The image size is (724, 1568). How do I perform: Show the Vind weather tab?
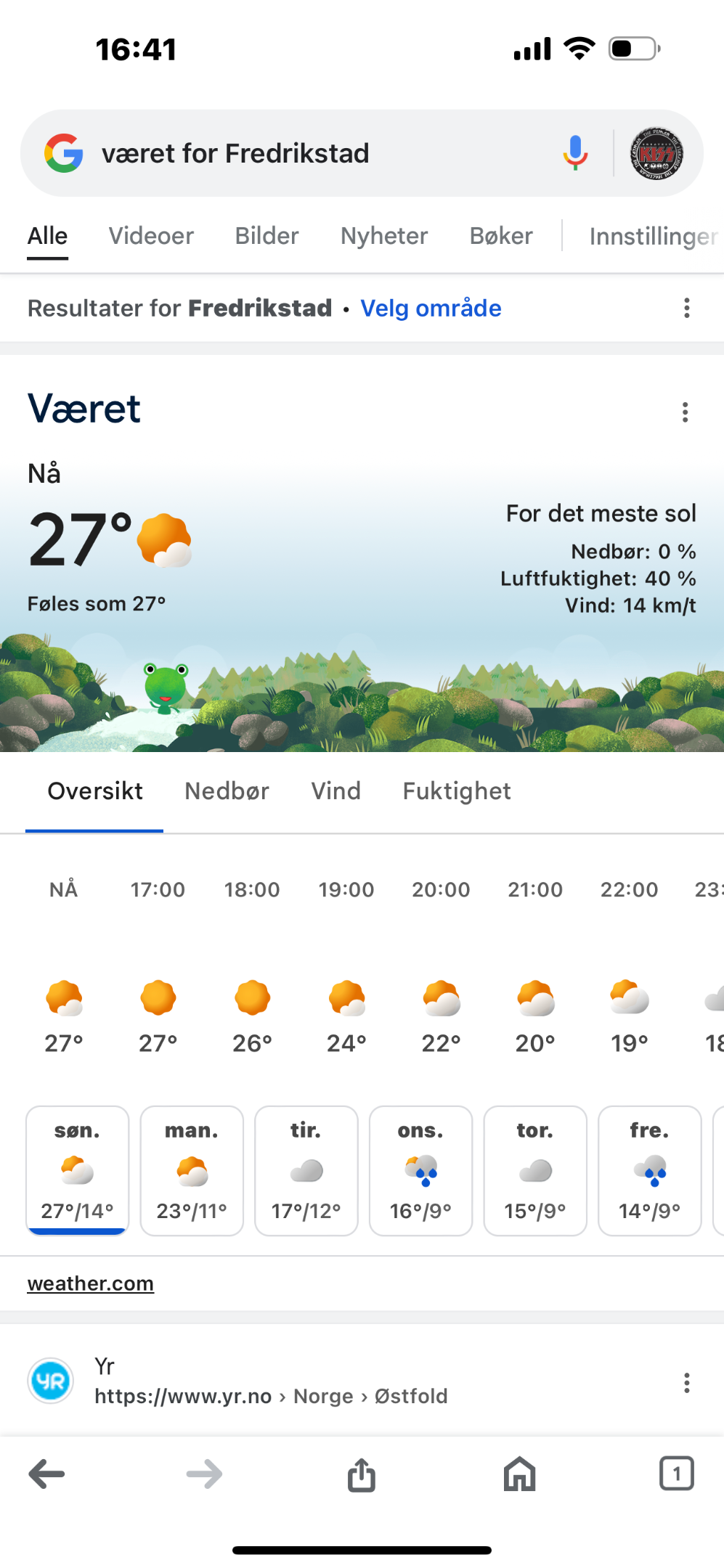click(335, 791)
